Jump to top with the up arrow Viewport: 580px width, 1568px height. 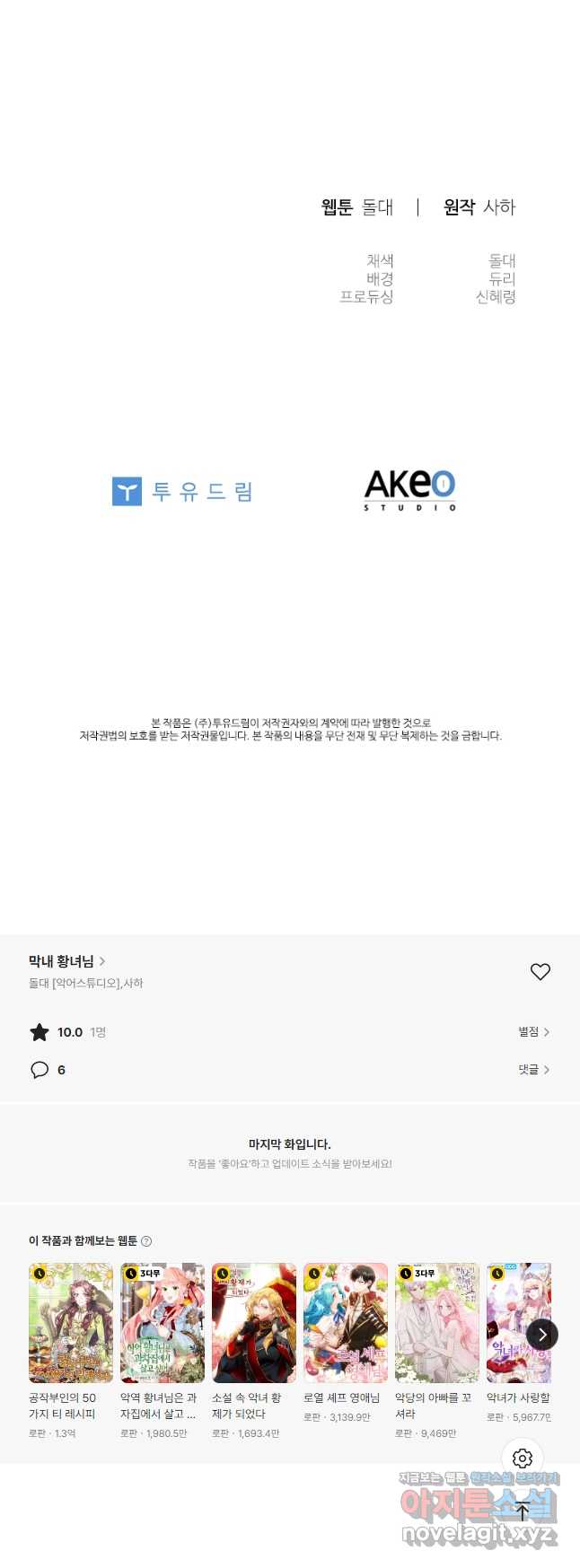(523, 1511)
